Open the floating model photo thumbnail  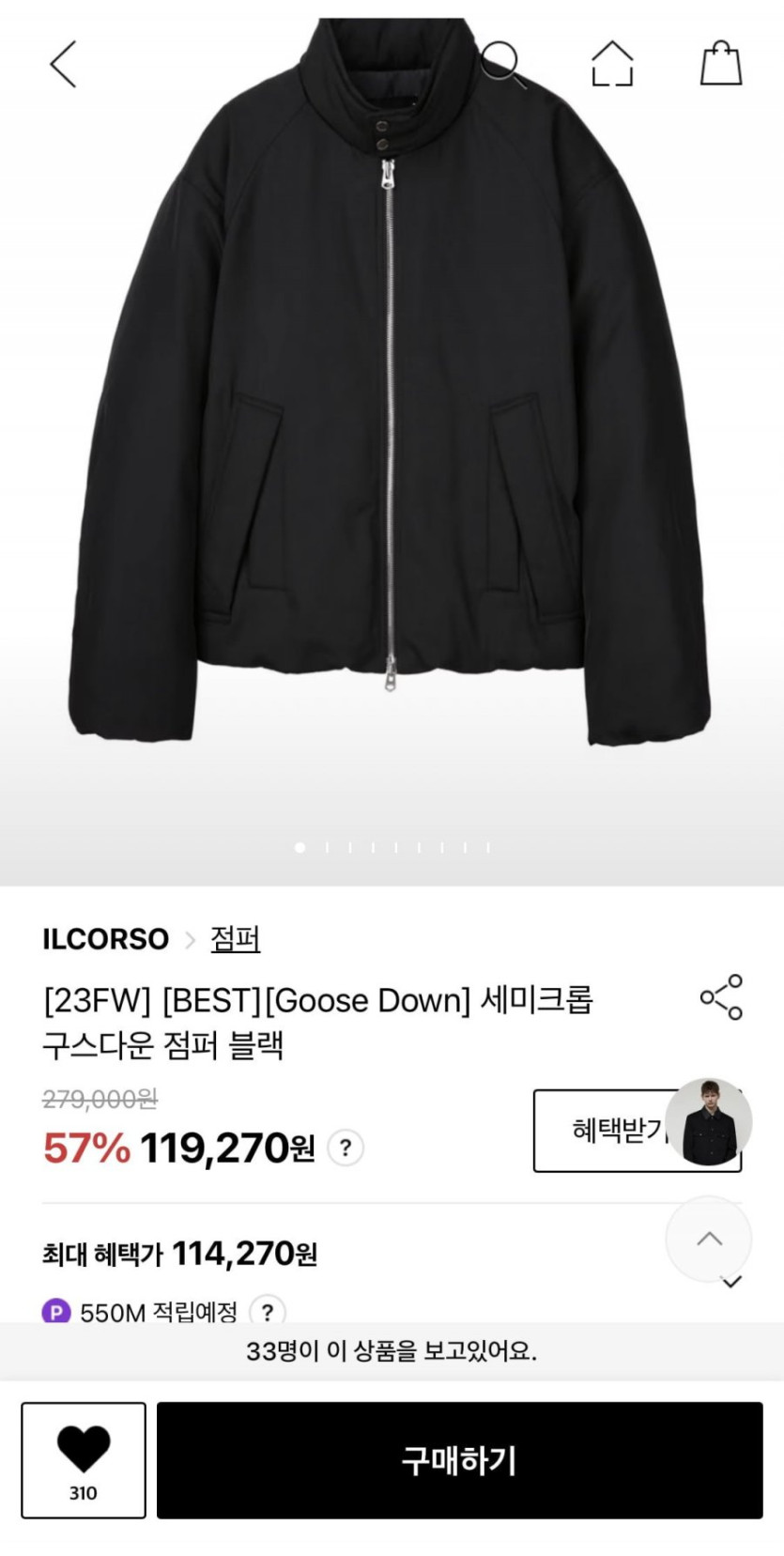(x=709, y=1122)
